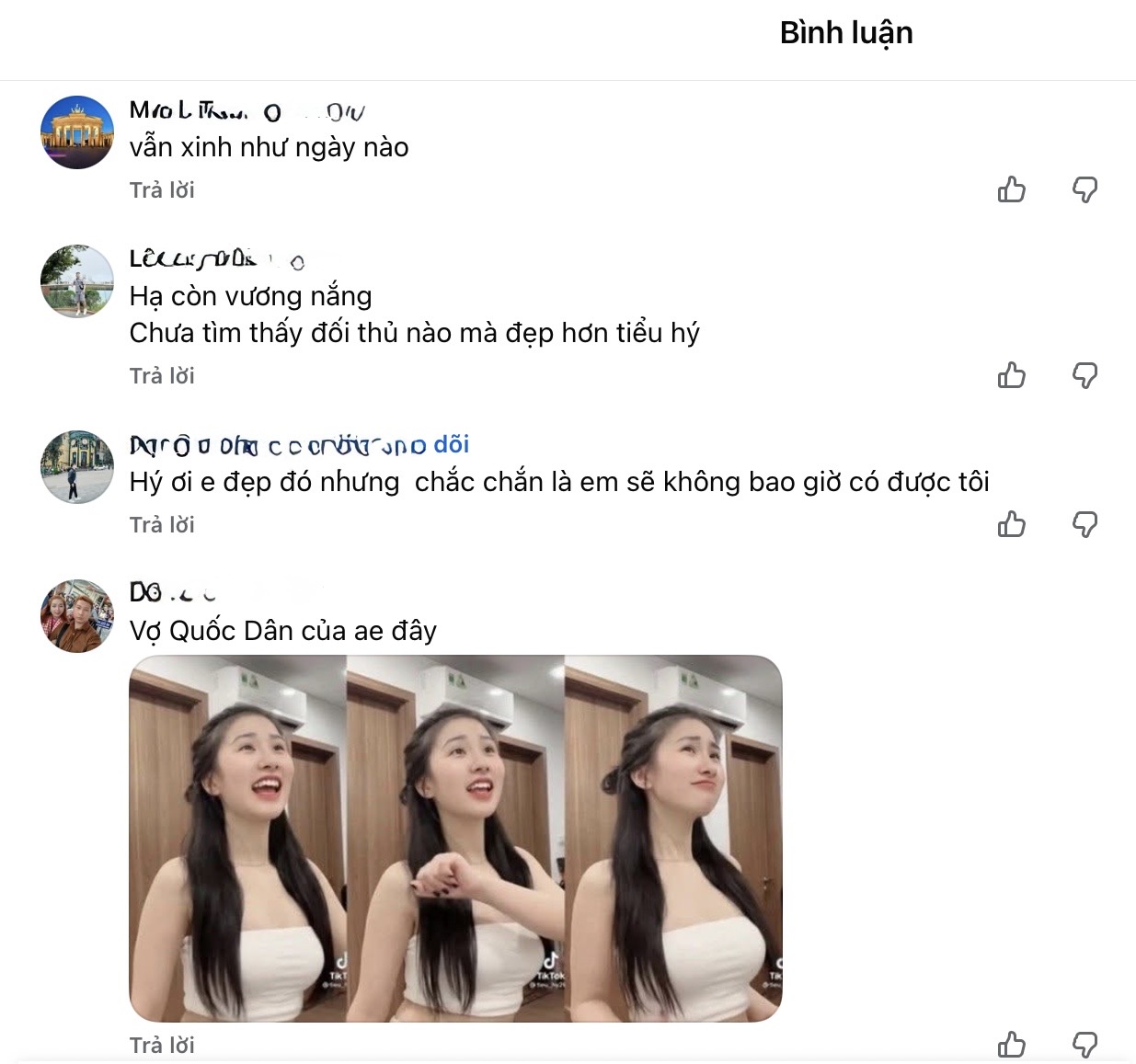This screenshot has height=1064, width=1136.
Task: Dislike the comment starting "Hý ơi e đẹp"
Action: tap(1085, 524)
